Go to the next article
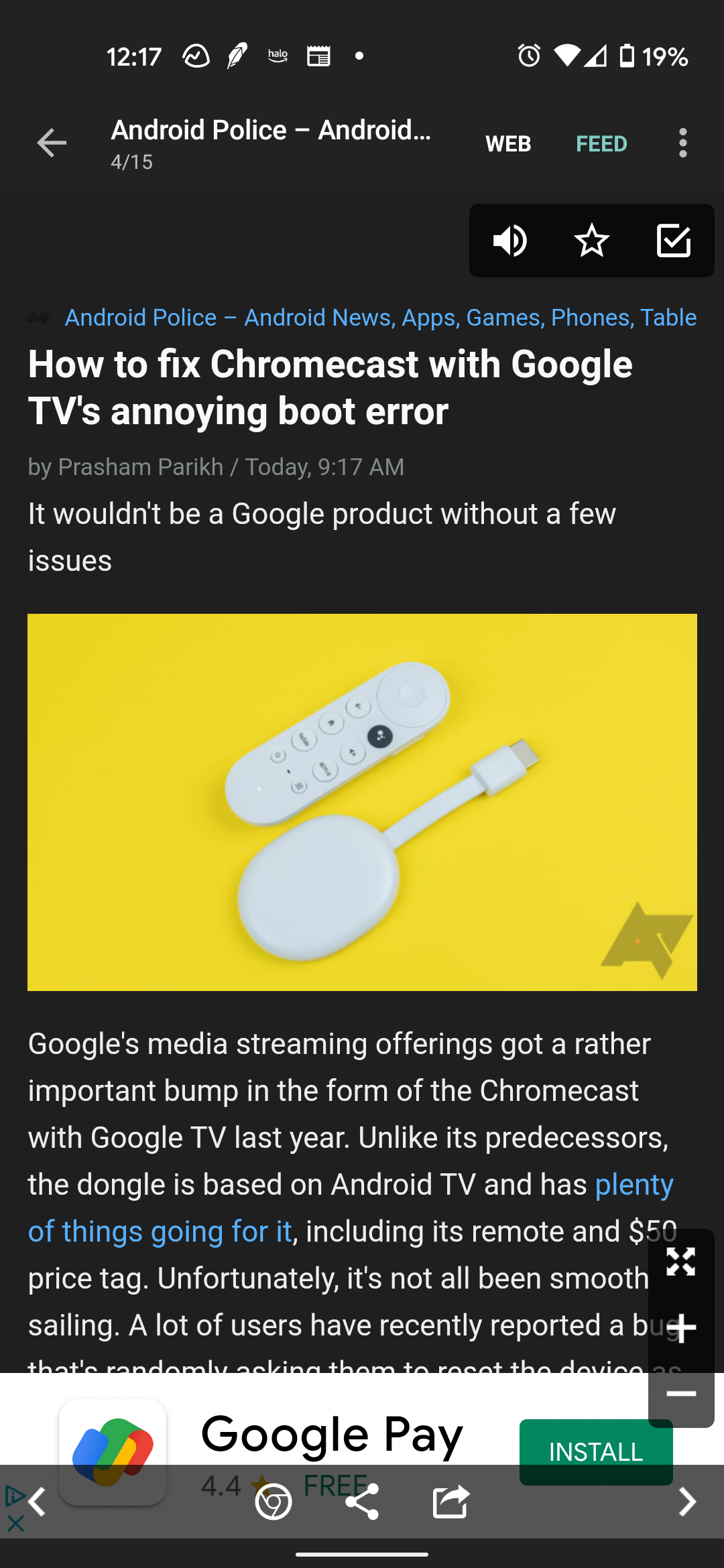 tap(686, 1502)
